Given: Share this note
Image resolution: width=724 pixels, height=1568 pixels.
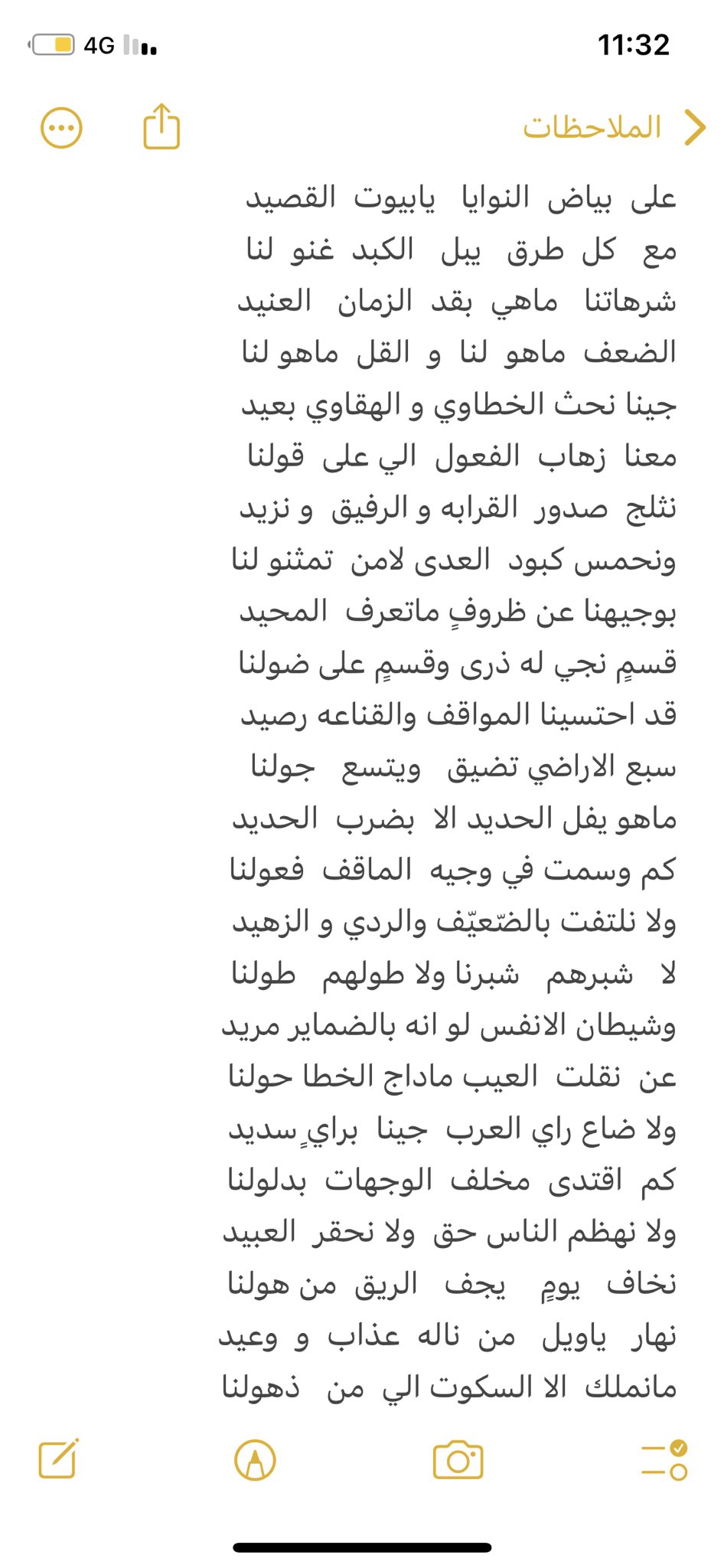Looking at the screenshot, I should click(161, 126).
